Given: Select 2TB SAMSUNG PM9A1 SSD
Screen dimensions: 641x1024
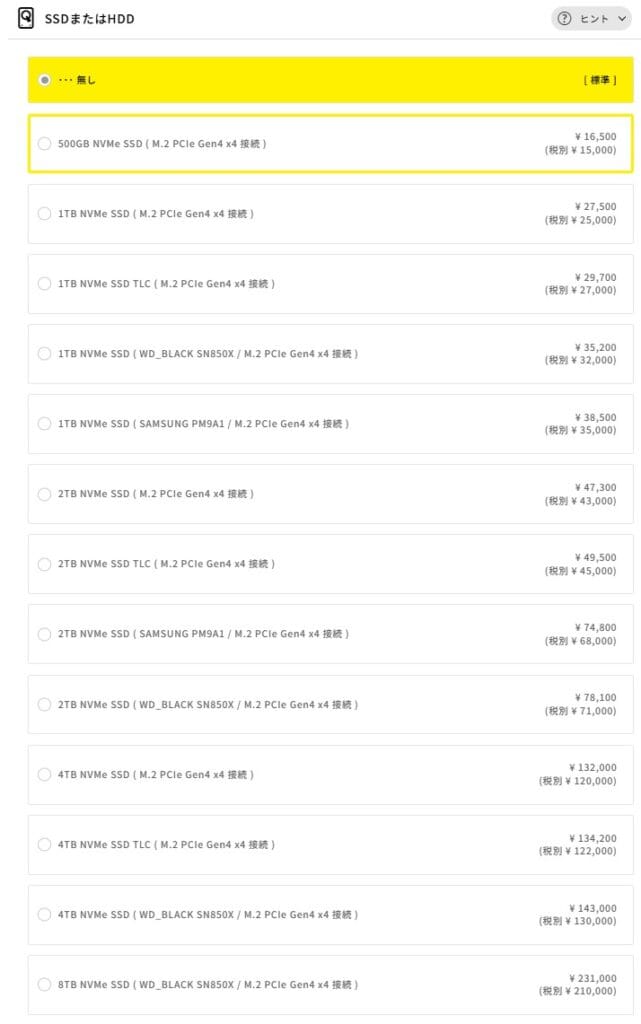Looking at the screenshot, I should (44, 634).
